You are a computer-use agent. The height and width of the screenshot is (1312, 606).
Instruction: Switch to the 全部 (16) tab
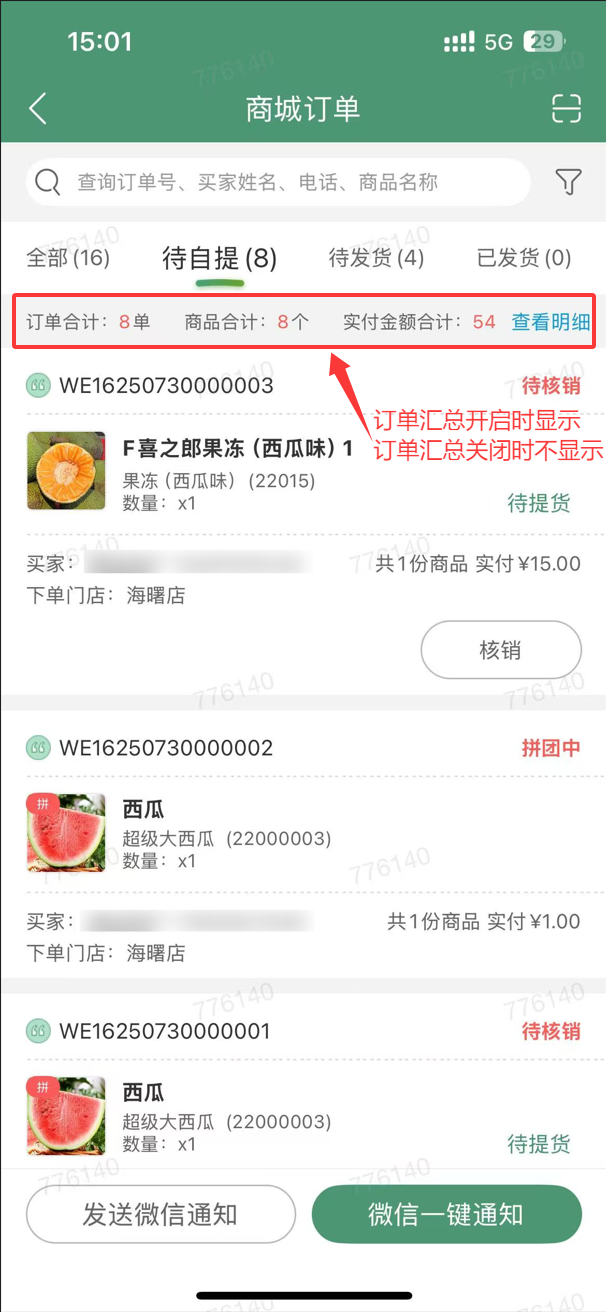[68, 258]
